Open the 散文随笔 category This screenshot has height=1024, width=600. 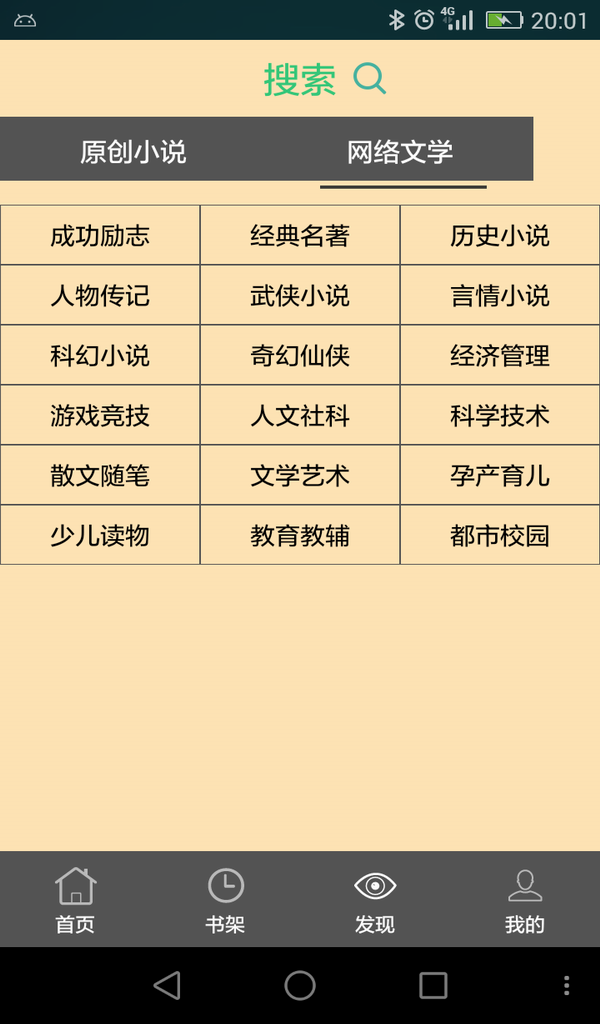pyautogui.click(x=100, y=476)
